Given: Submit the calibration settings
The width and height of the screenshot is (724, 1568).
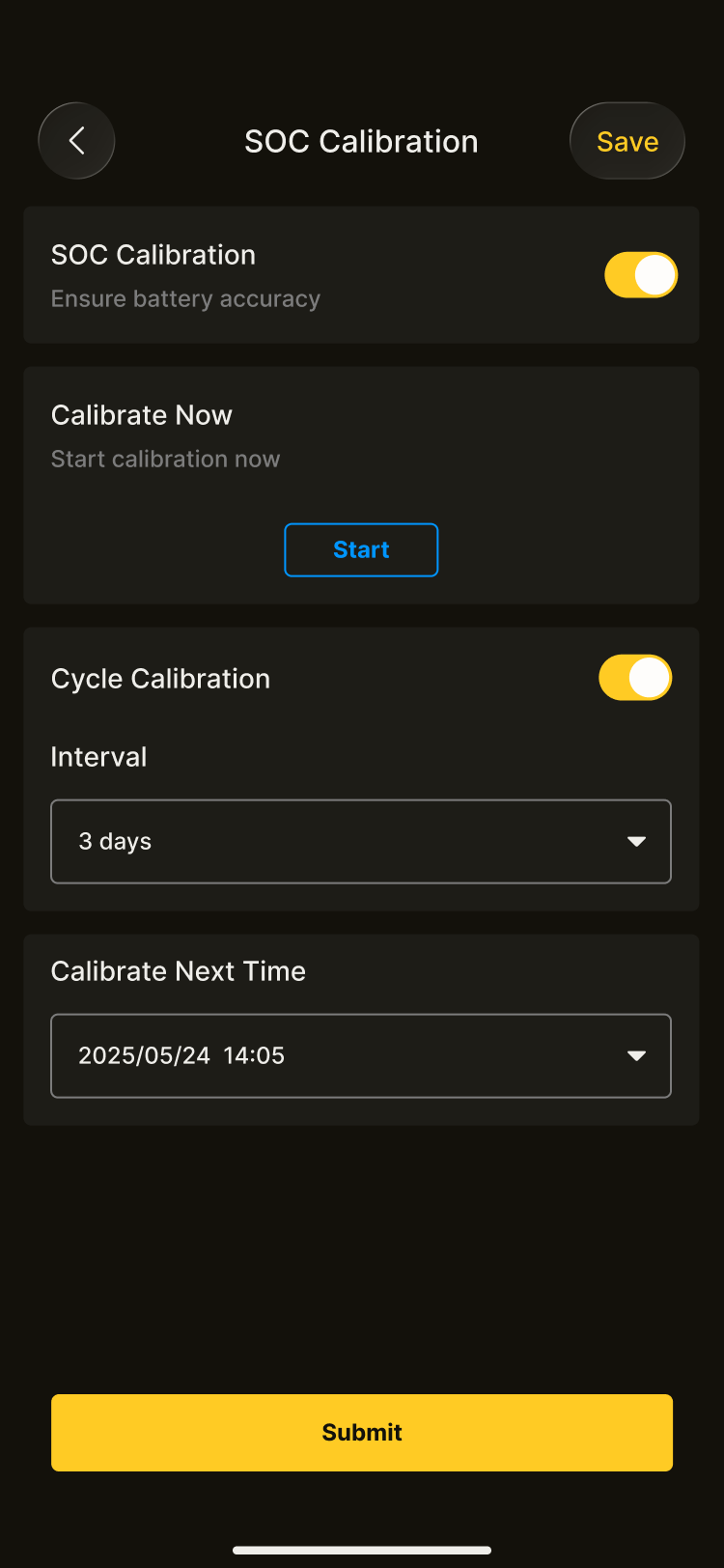Looking at the screenshot, I should click(362, 1432).
